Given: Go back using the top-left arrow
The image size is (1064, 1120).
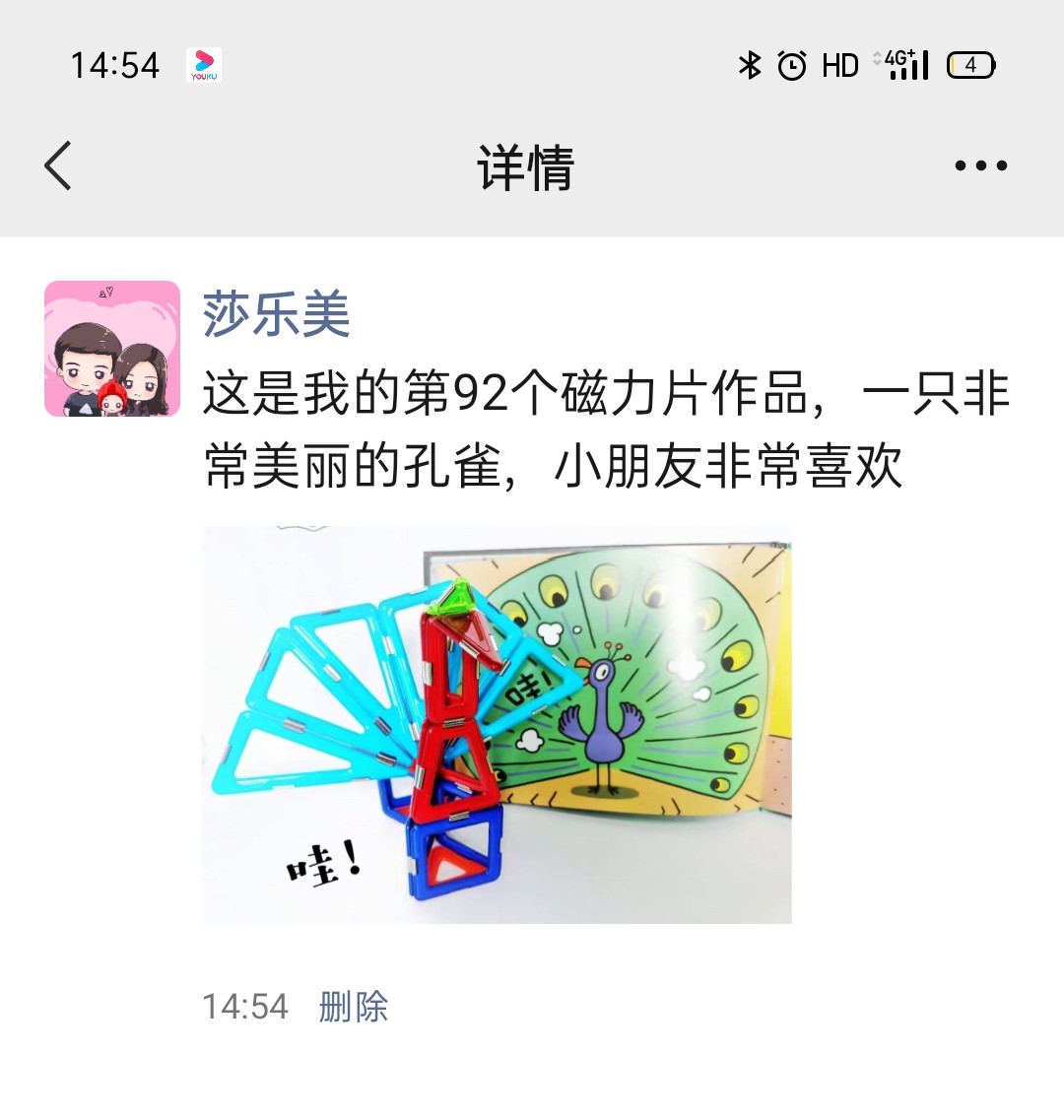Looking at the screenshot, I should click(58, 165).
